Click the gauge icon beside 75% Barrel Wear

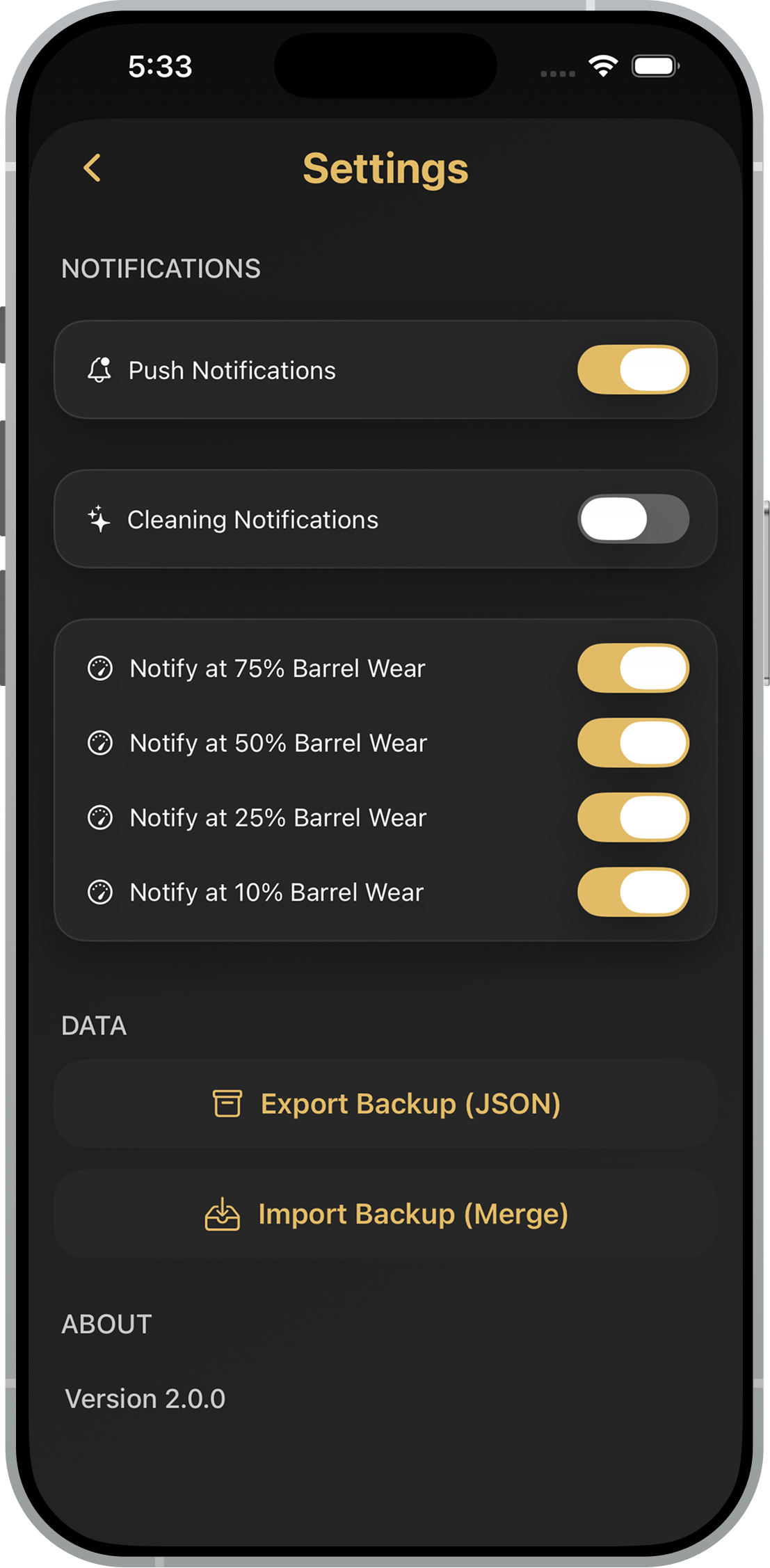101,668
